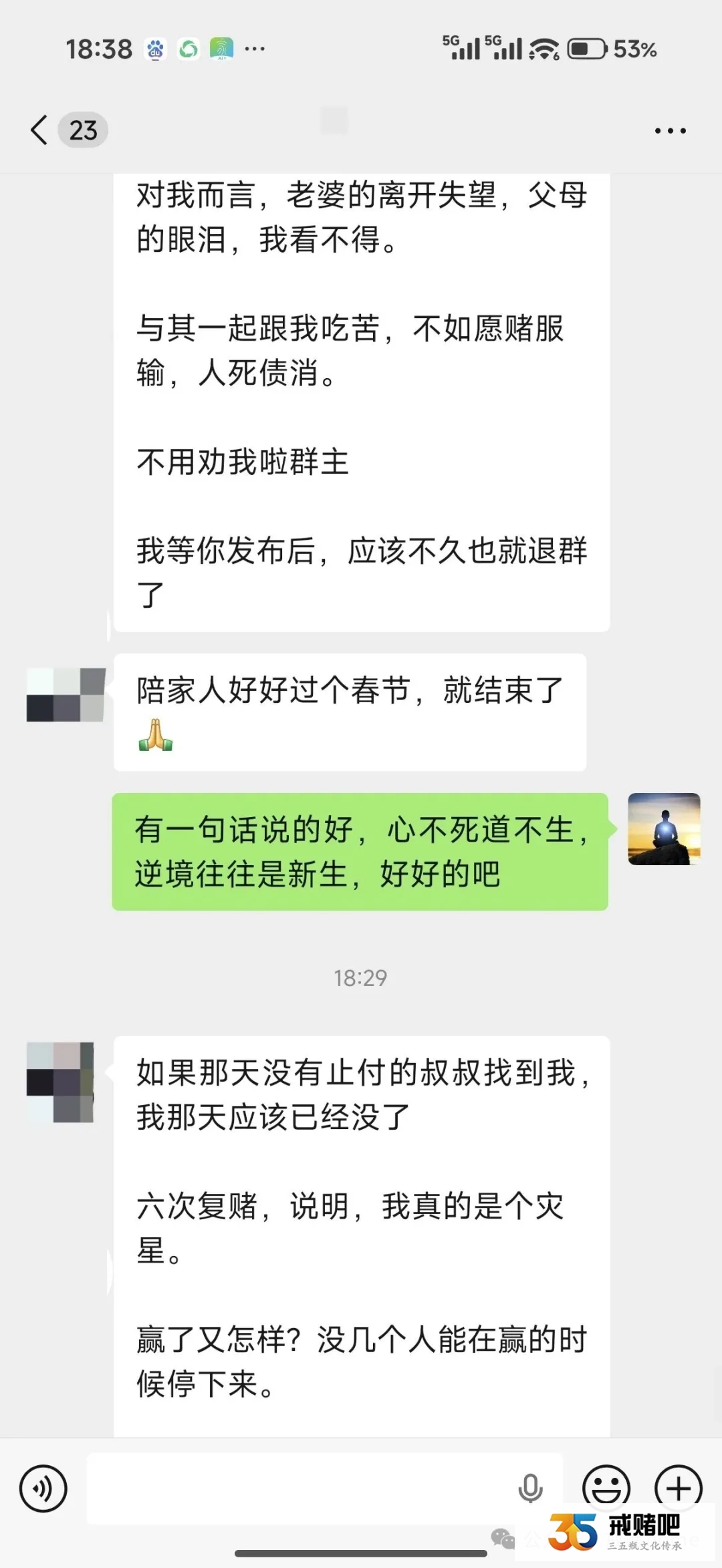The width and height of the screenshot is (722, 1568).
Task: Open the chat info overflow menu
Action: (x=670, y=131)
